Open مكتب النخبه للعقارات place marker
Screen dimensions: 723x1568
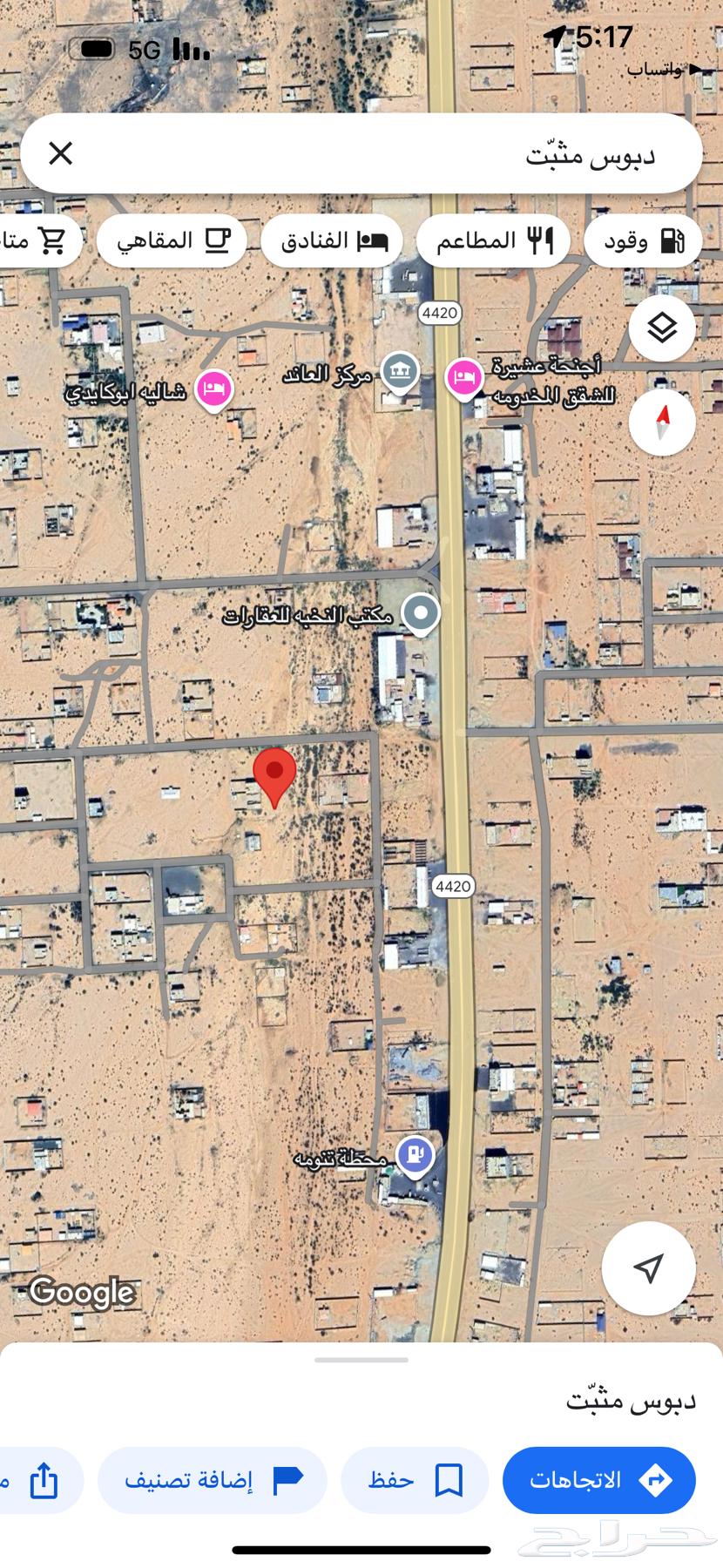[x=421, y=613]
